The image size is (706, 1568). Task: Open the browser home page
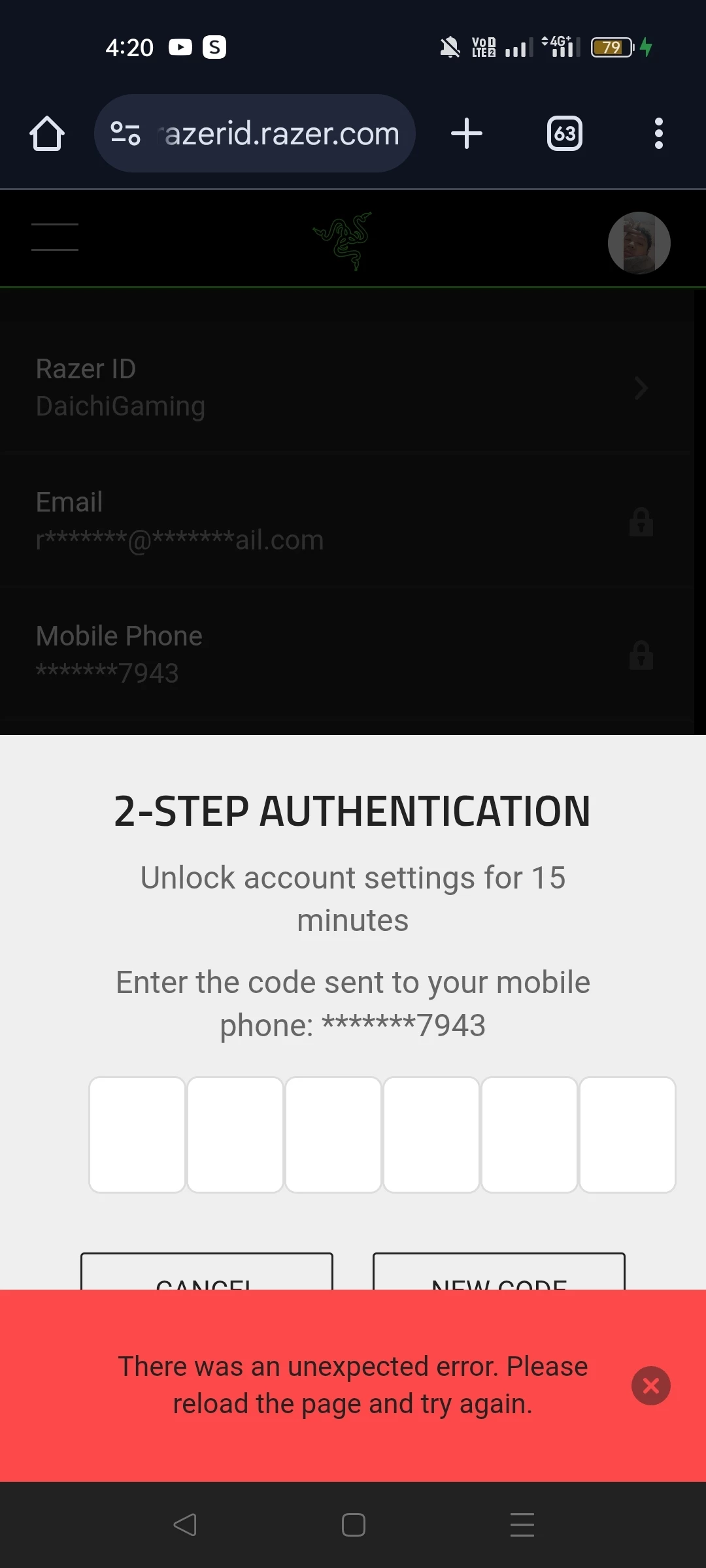coord(47,134)
